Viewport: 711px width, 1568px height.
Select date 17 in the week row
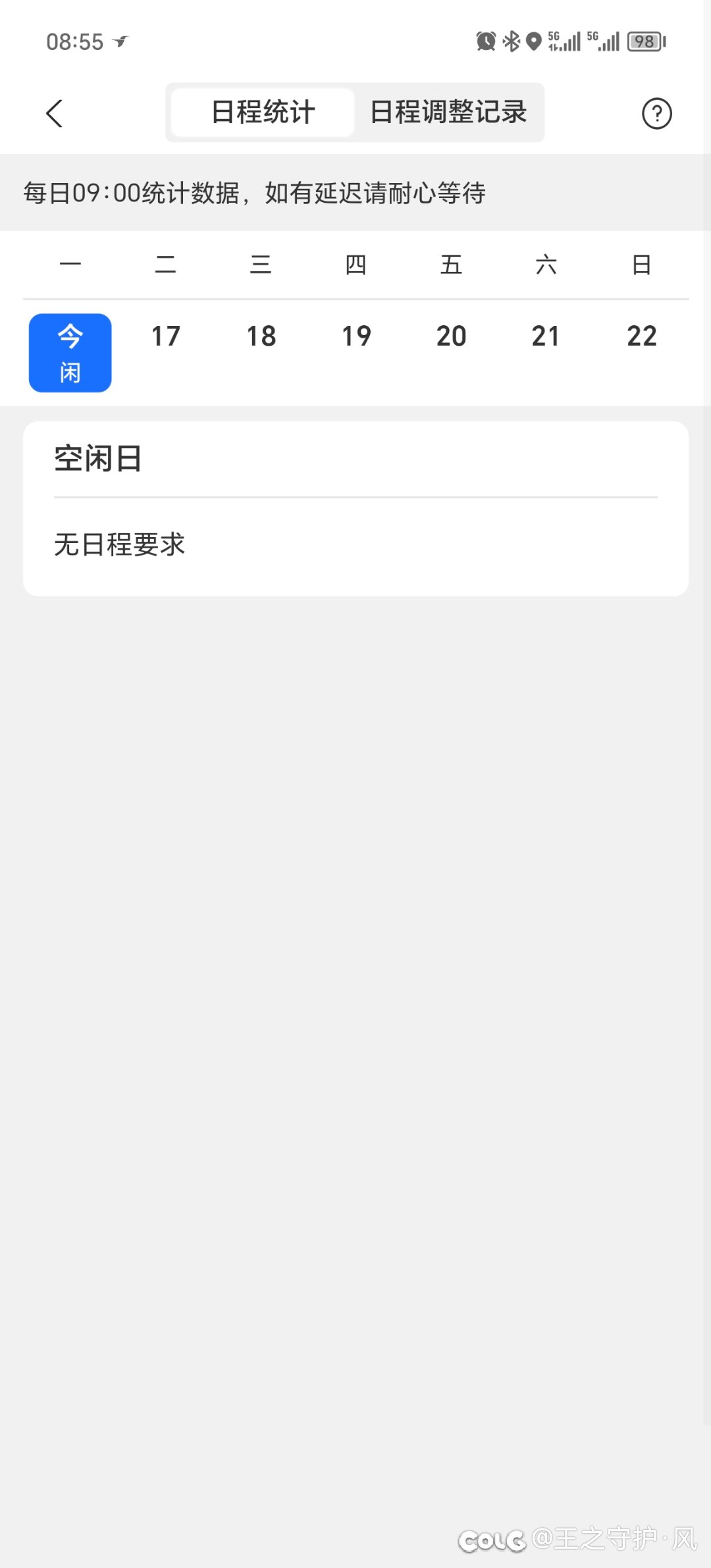point(165,336)
